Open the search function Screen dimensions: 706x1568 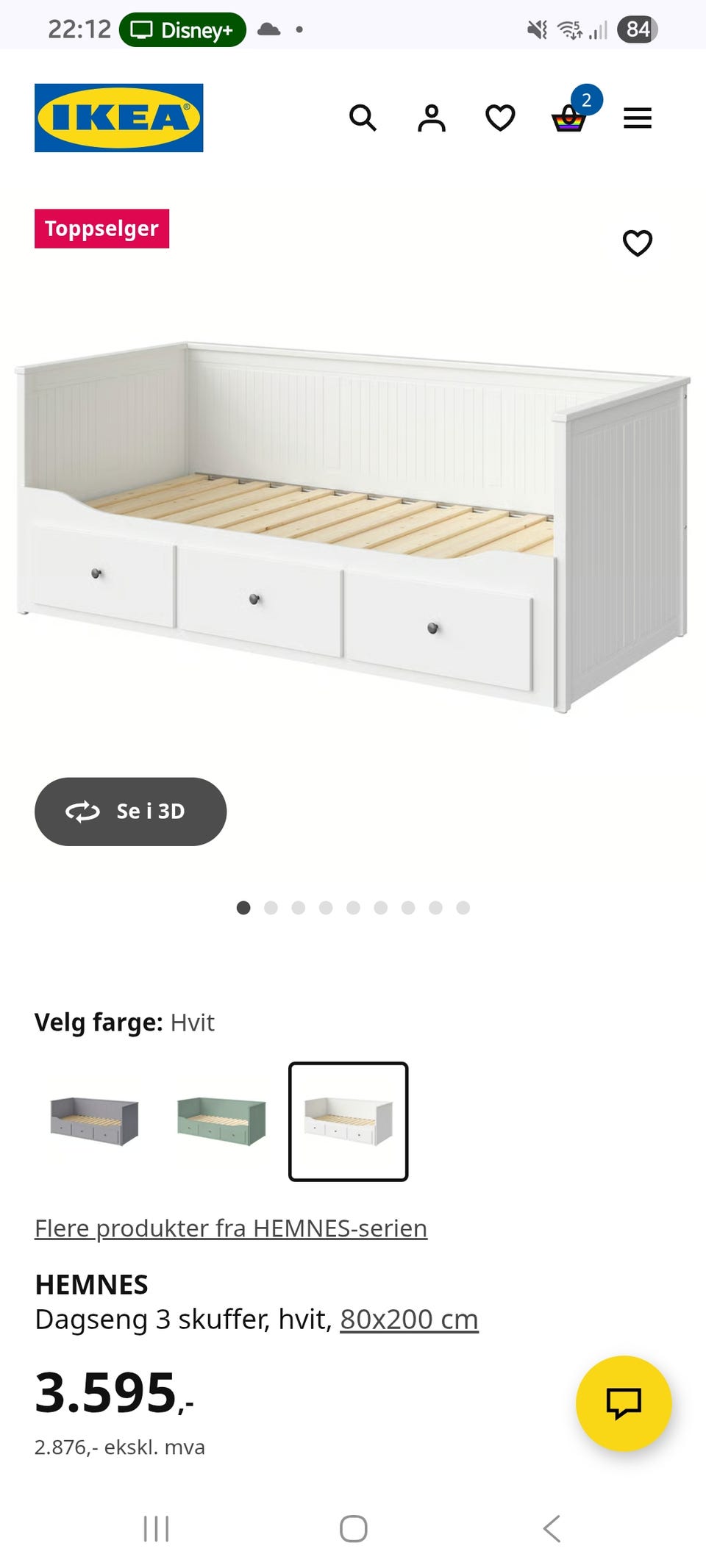click(364, 118)
